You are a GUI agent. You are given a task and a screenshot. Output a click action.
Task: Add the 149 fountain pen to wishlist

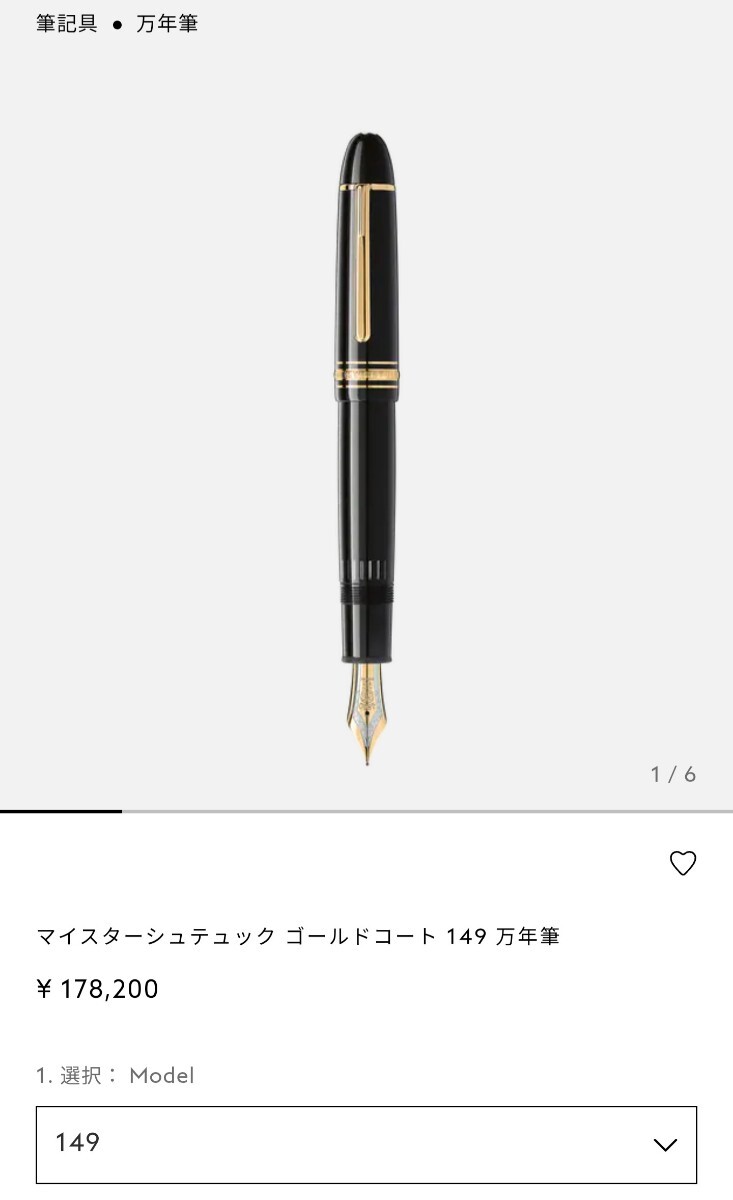point(682,863)
